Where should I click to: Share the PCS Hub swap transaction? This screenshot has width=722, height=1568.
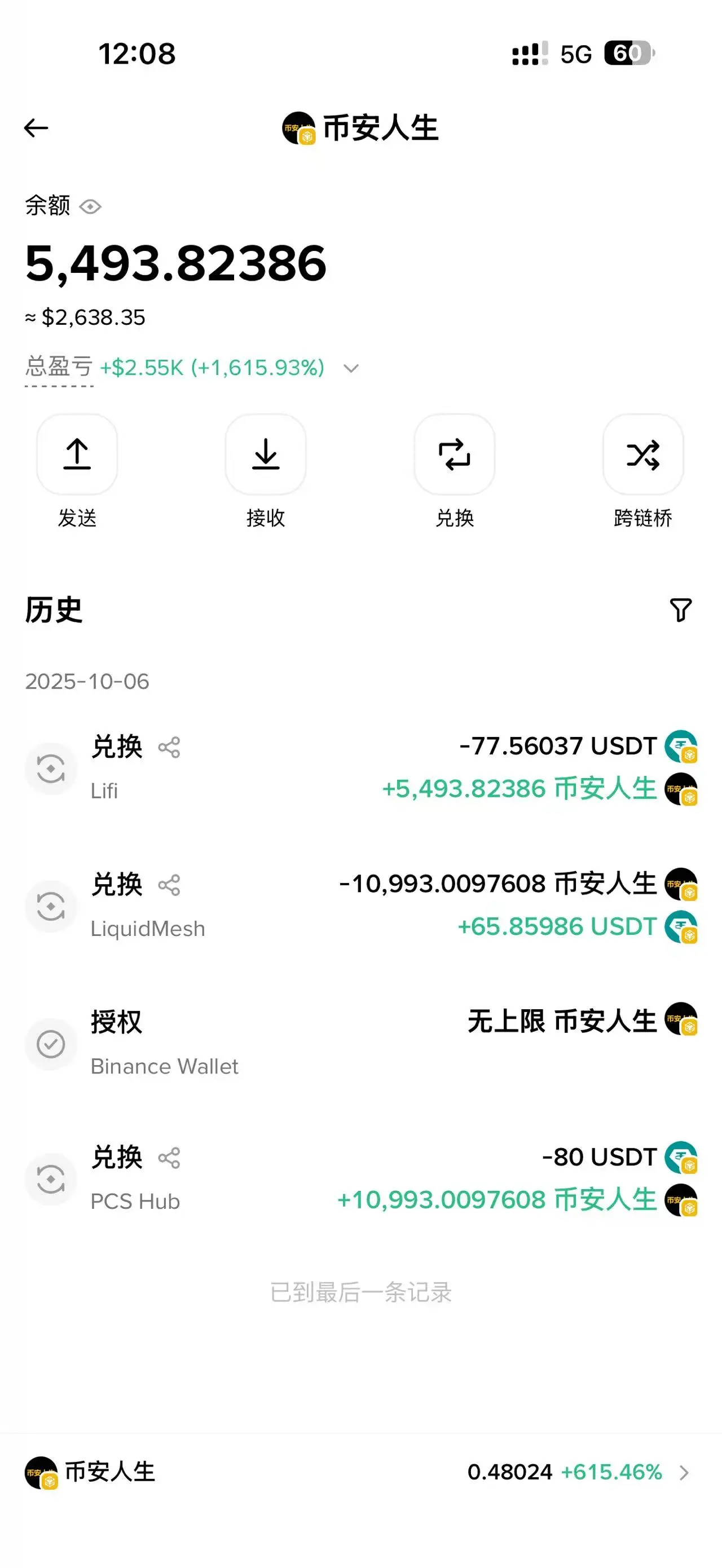(169, 1158)
